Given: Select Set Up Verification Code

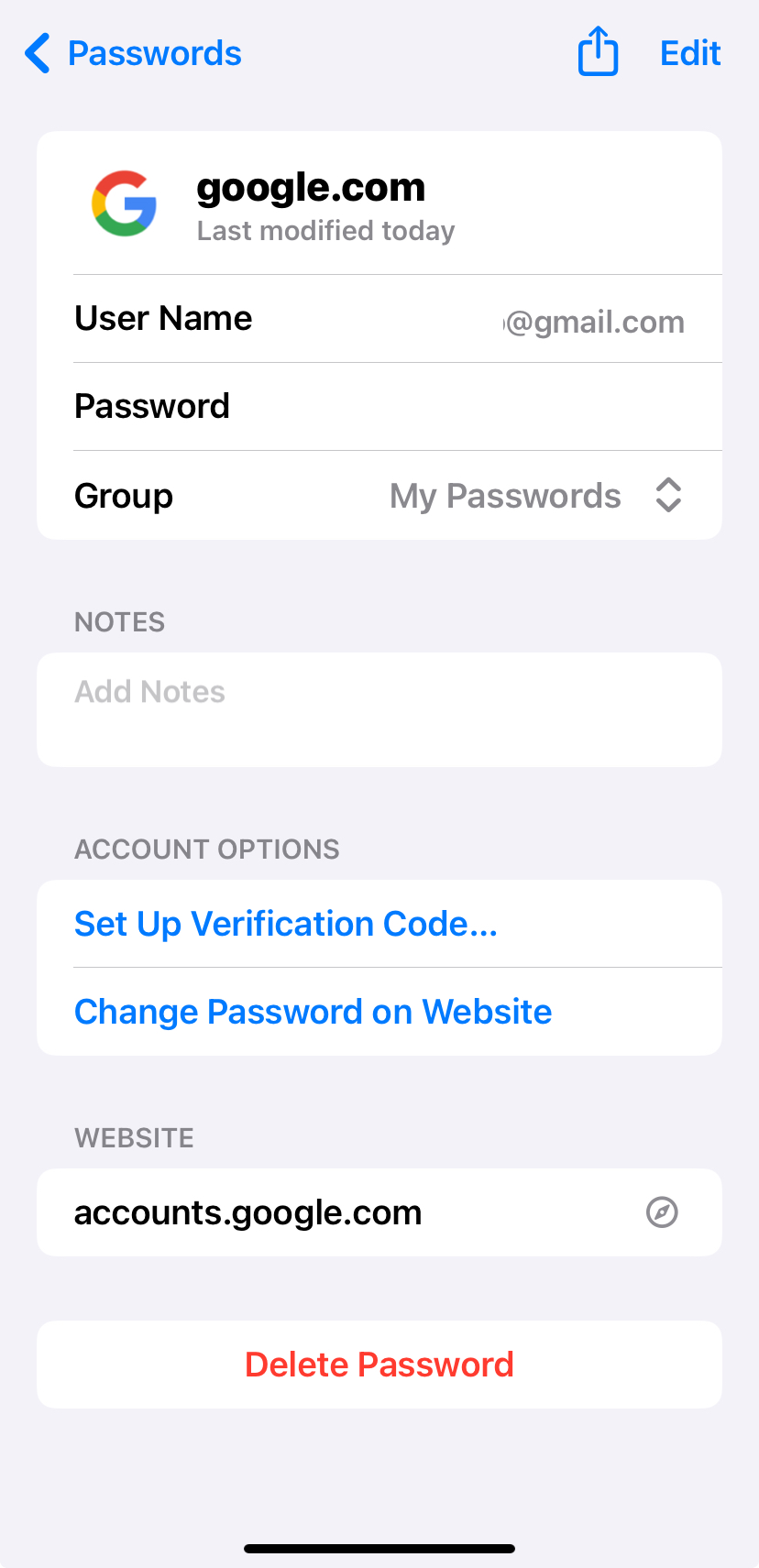Looking at the screenshot, I should (x=285, y=924).
